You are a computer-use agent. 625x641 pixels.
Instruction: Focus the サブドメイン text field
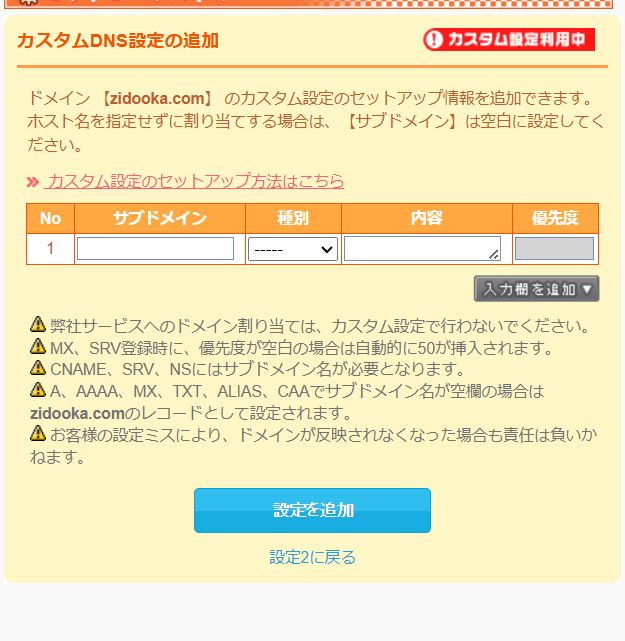[x=155, y=249]
